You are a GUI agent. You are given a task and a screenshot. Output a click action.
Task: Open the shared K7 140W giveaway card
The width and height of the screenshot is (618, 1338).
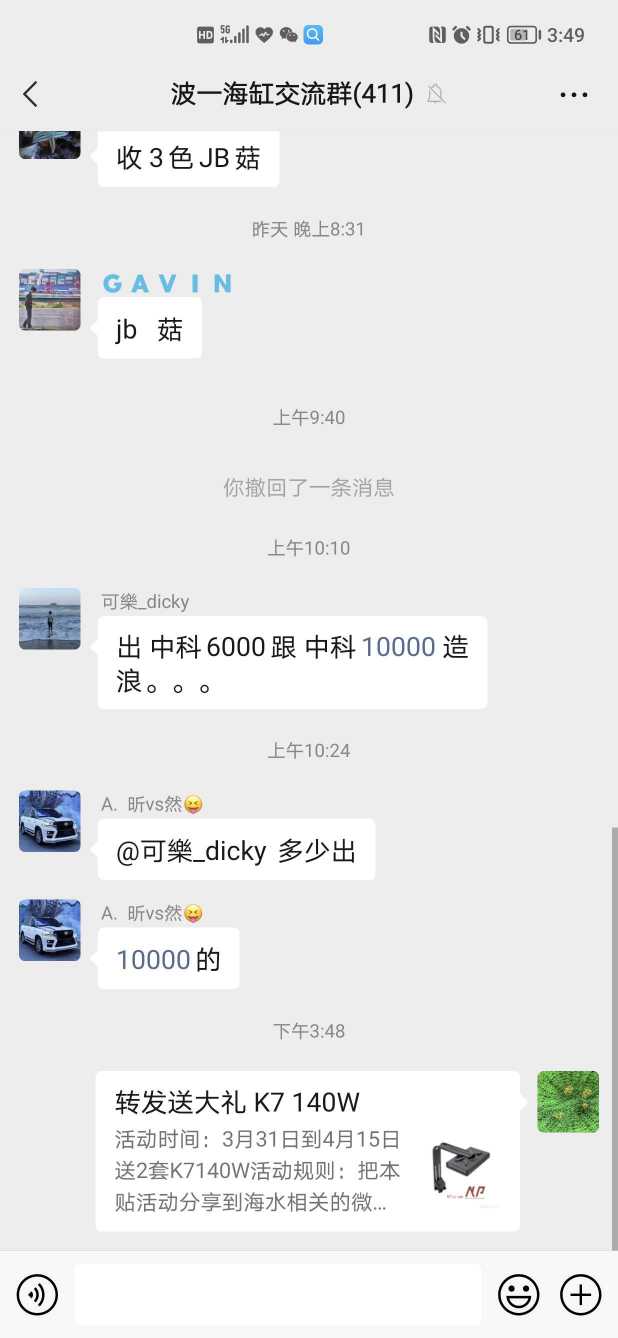307,1151
